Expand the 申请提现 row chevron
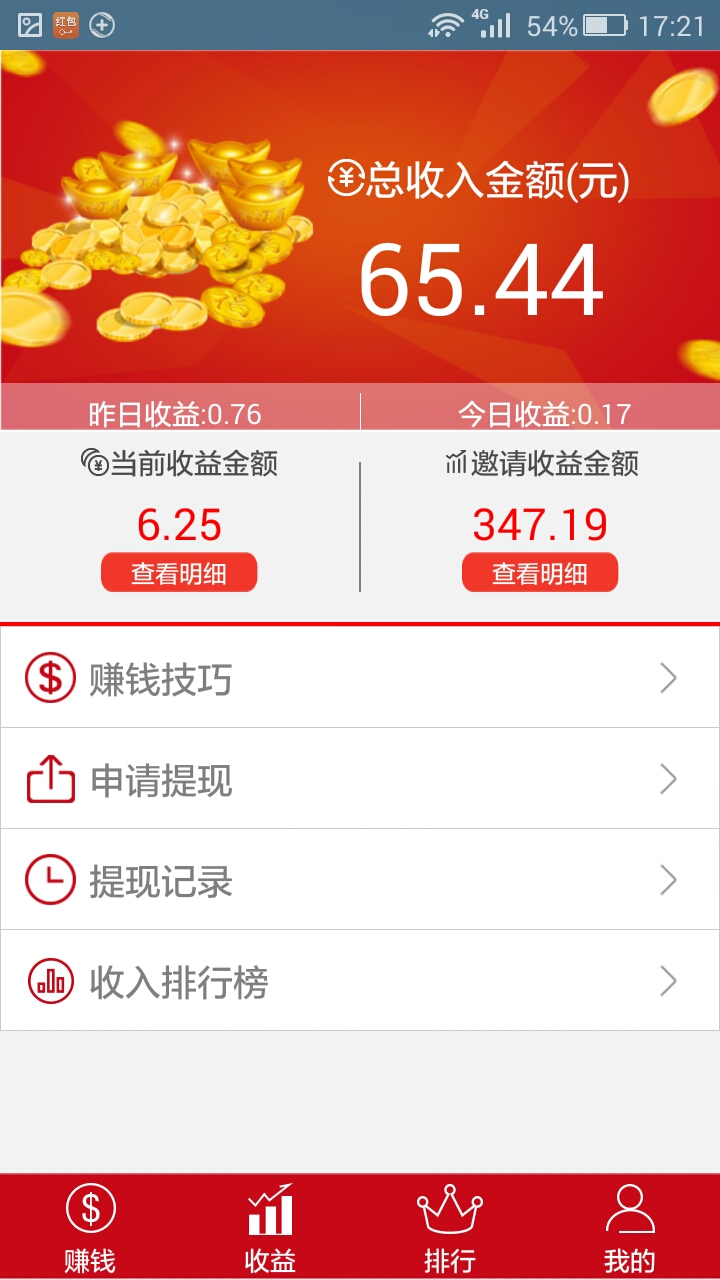The image size is (720, 1280). [x=668, y=779]
